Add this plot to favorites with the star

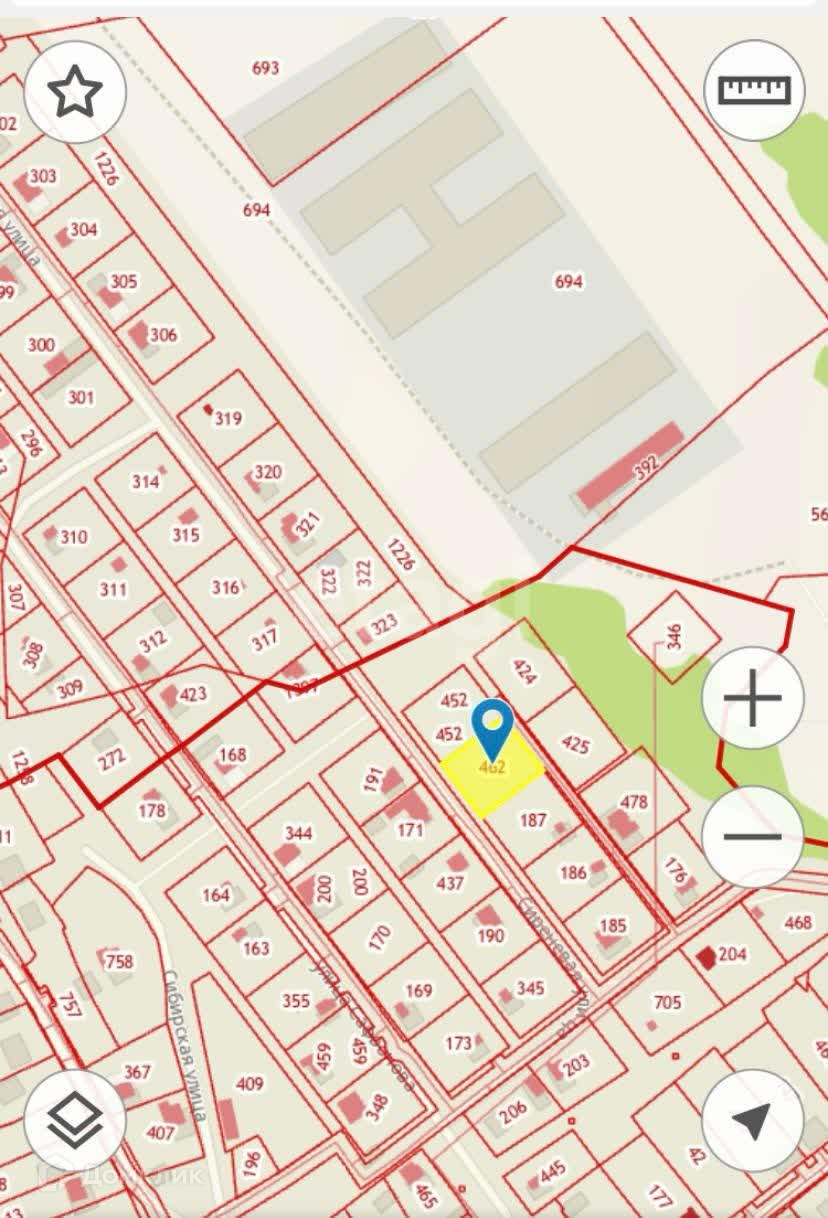[x=75, y=92]
